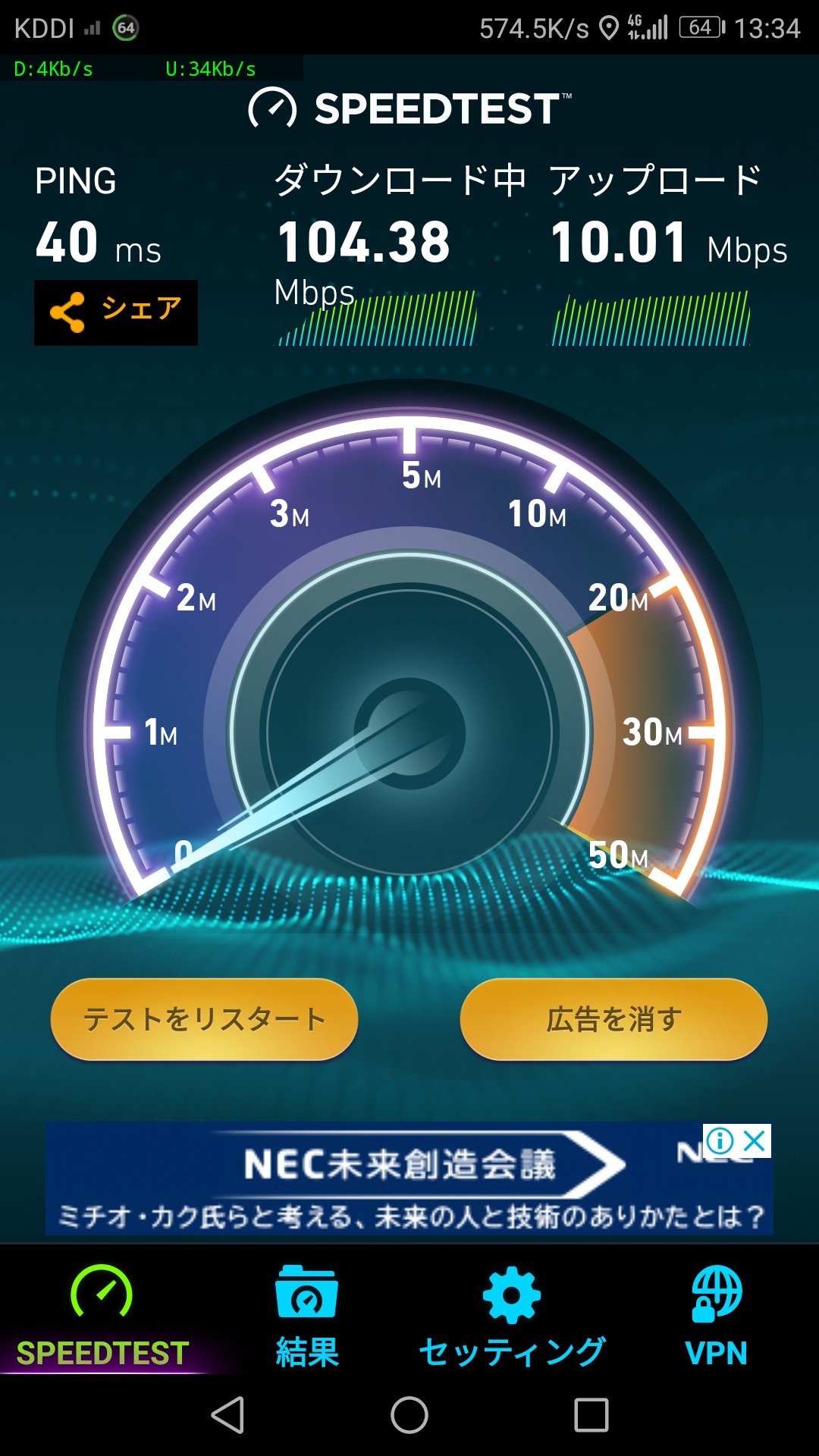The width and height of the screenshot is (819, 1456).
Task: Tap the 広告を消す remove ads button
Action: coord(613,1018)
